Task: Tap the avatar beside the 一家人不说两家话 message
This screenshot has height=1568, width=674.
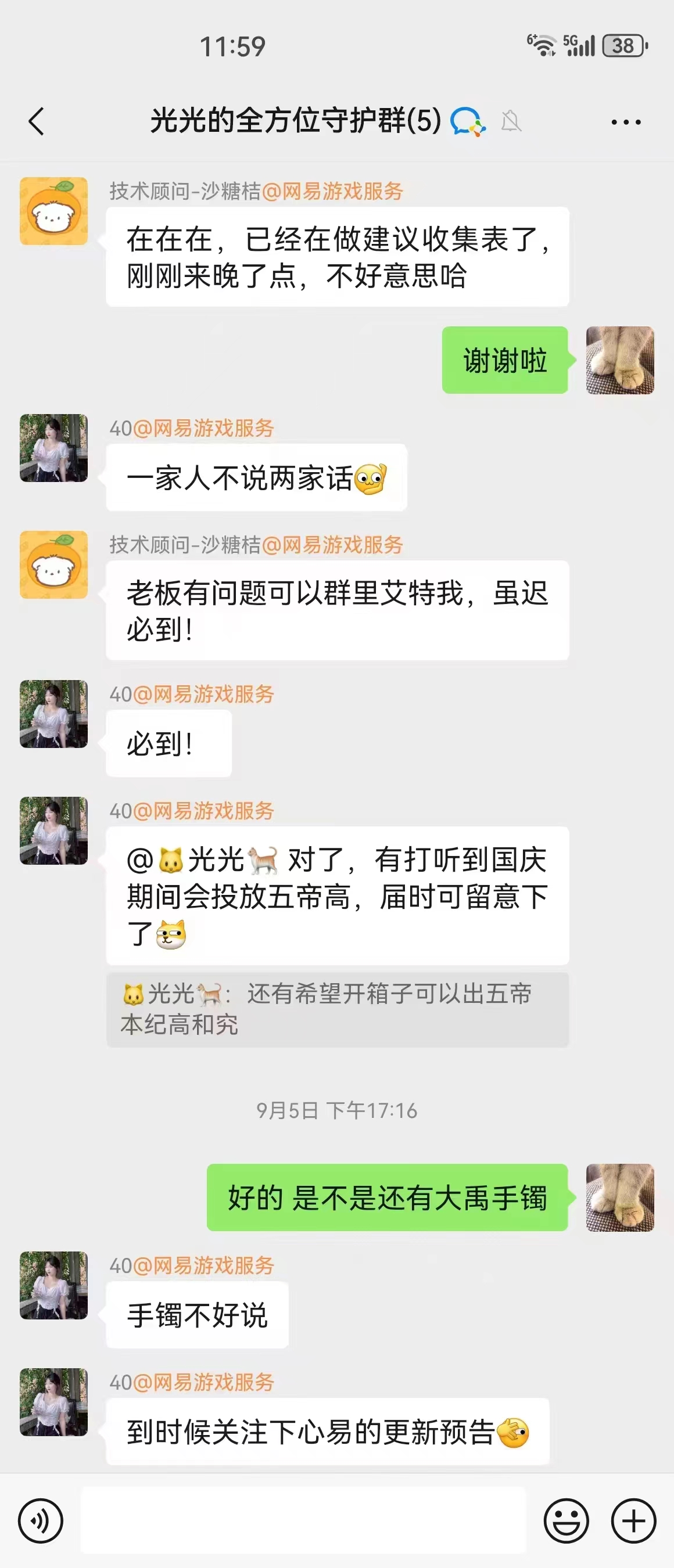Action: click(53, 448)
